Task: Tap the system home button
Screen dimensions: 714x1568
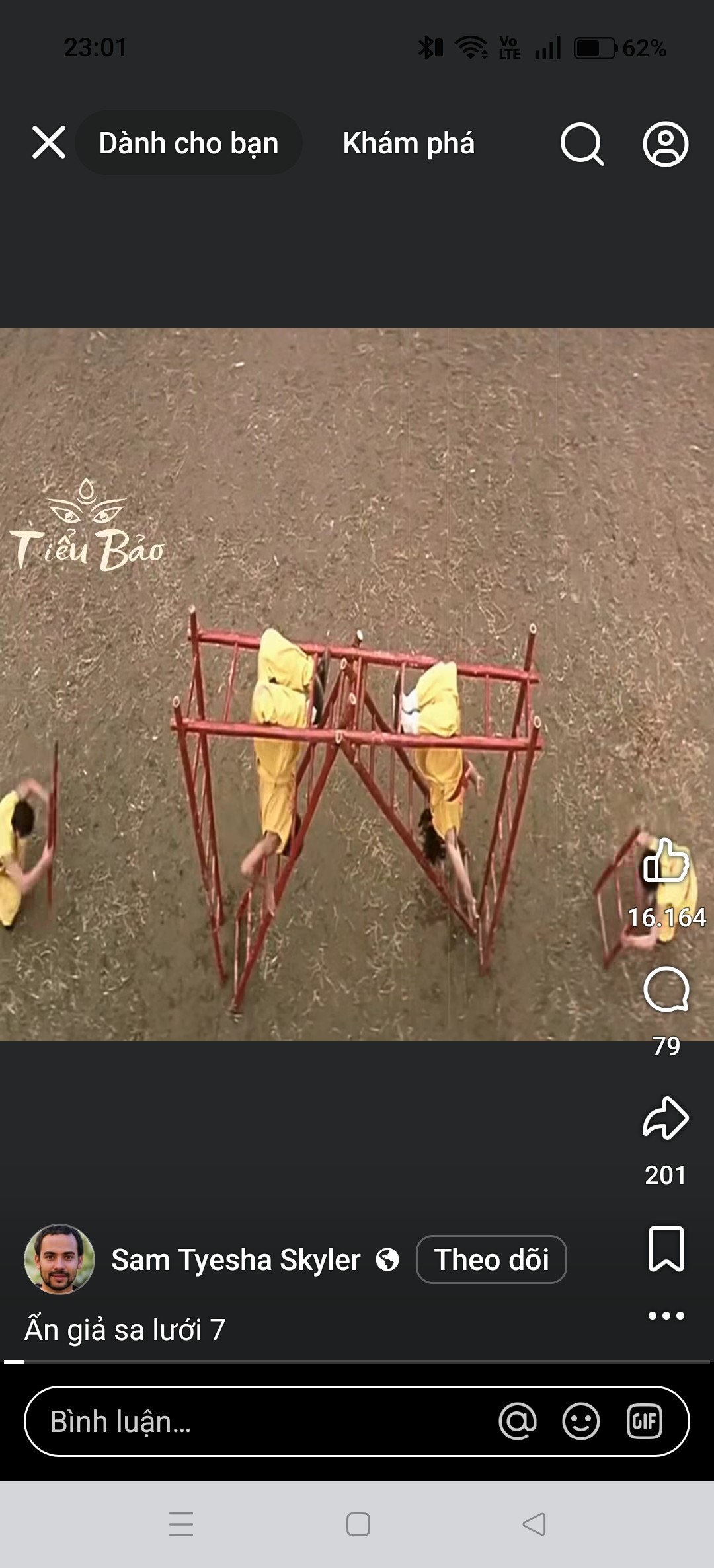Action: click(x=358, y=1524)
